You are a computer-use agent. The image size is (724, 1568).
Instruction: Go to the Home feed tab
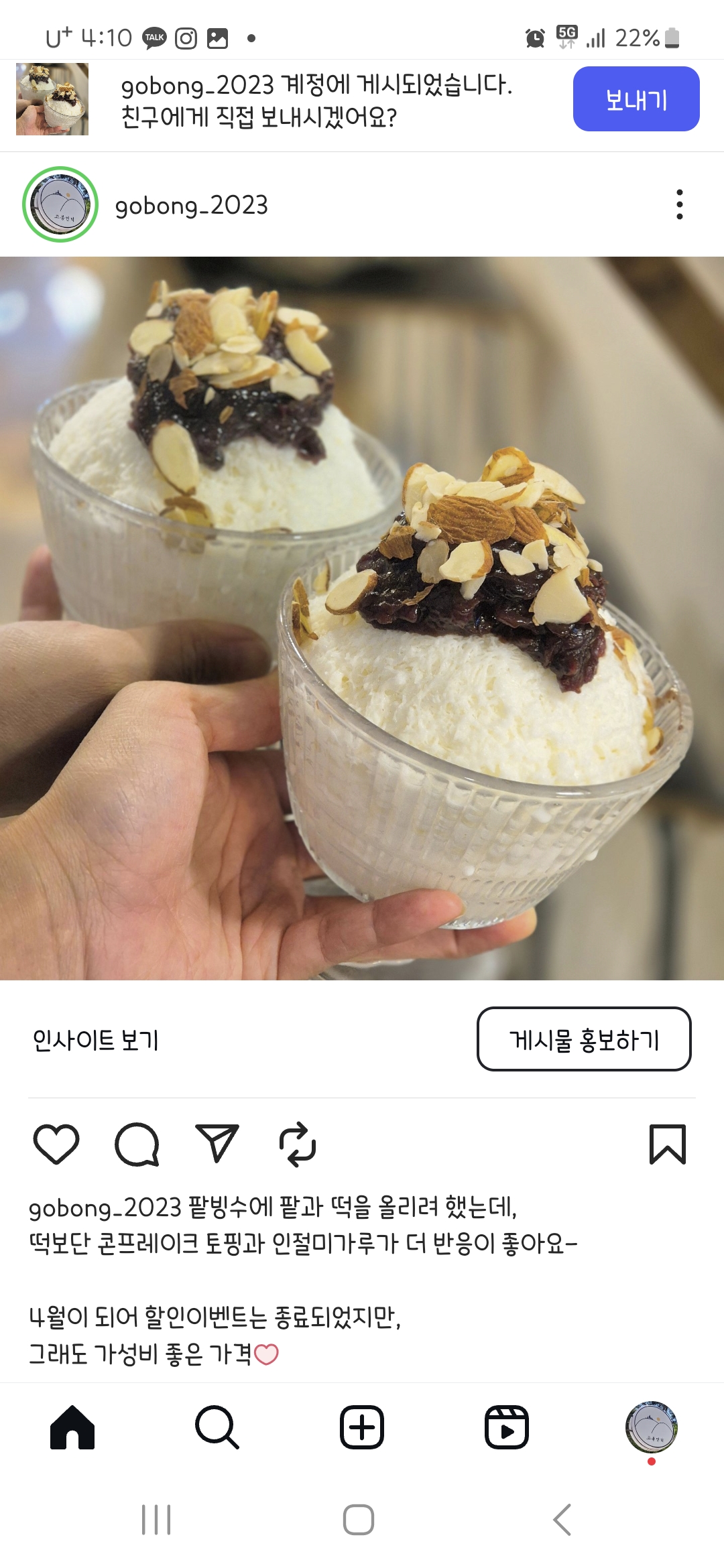[x=72, y=1427]
